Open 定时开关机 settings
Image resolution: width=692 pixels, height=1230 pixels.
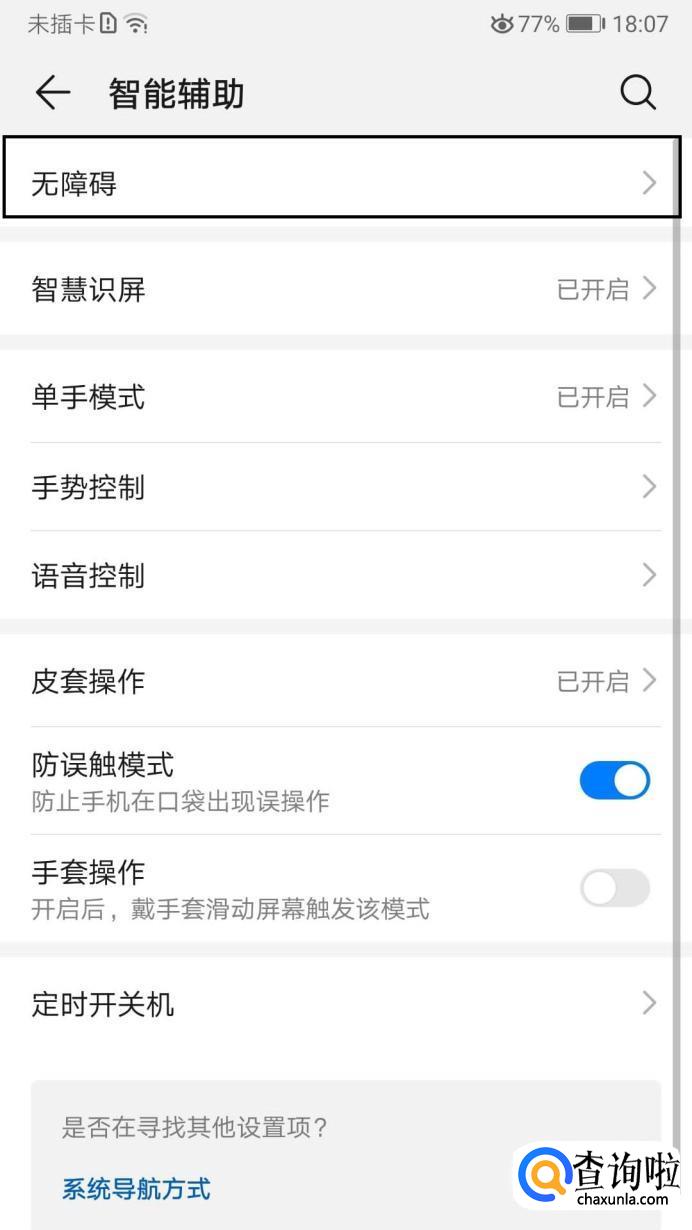click(340, 1003)
